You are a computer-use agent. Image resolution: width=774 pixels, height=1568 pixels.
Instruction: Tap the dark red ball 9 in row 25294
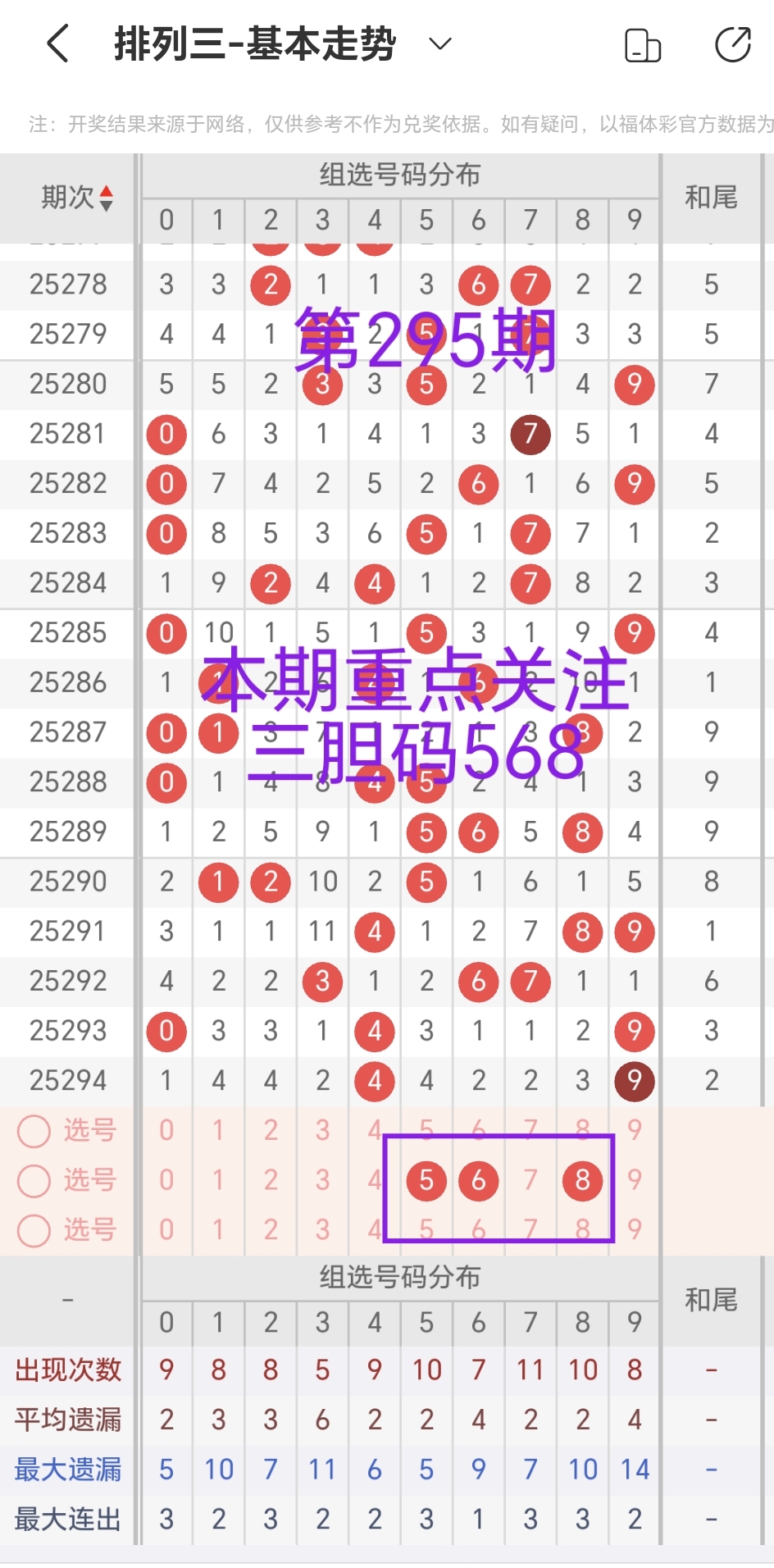tap(634, 1081)
